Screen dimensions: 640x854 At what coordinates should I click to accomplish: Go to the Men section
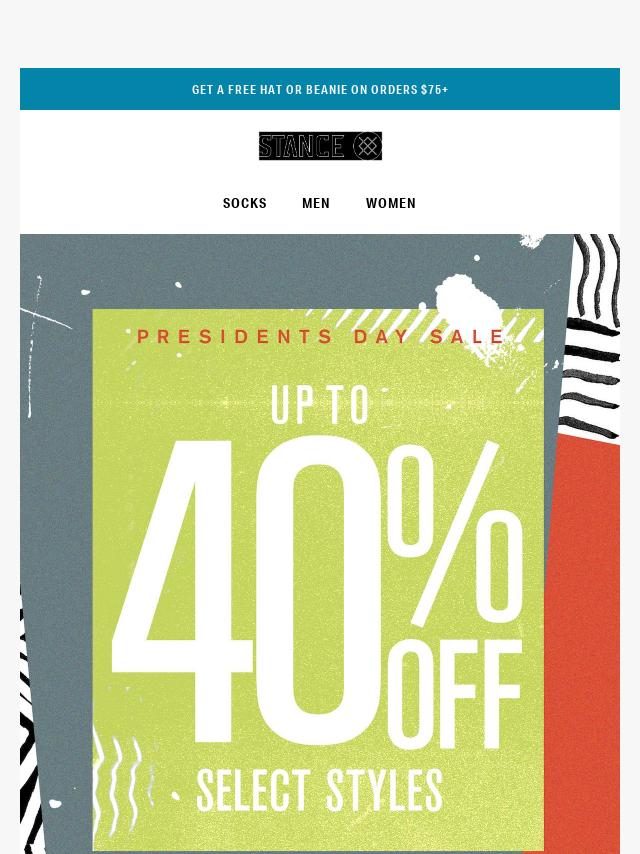pos(316,203)
